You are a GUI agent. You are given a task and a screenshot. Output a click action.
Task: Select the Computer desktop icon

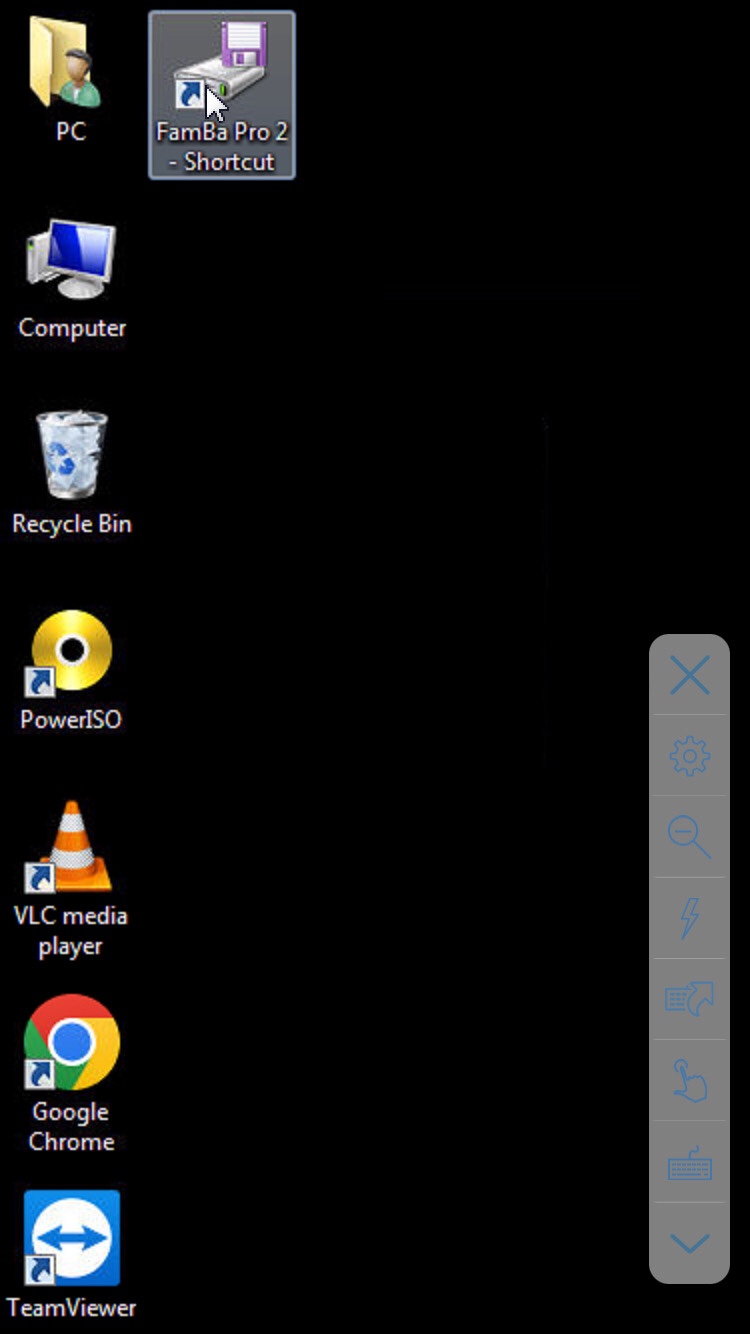(x=71, y=262)
